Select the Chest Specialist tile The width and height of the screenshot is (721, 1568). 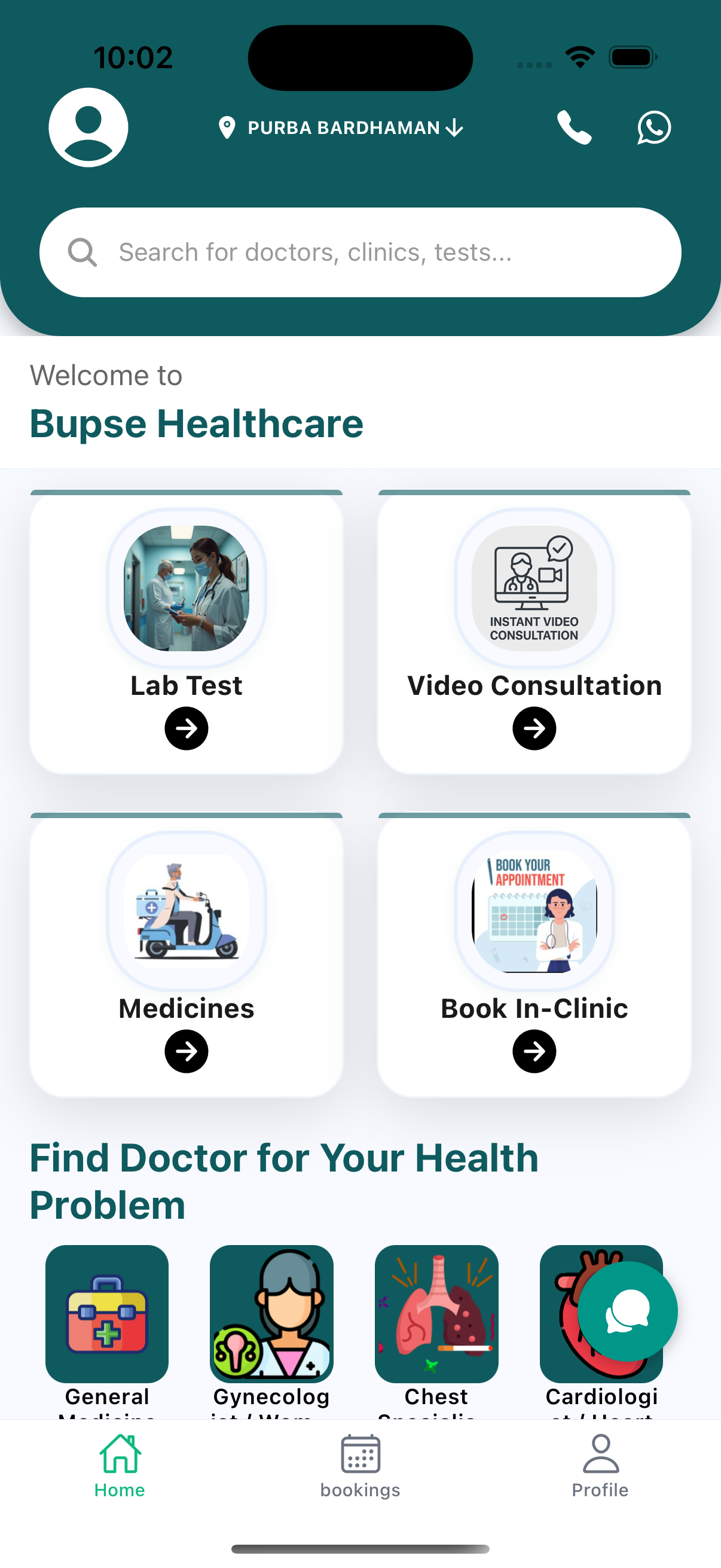pos(436,1315)
